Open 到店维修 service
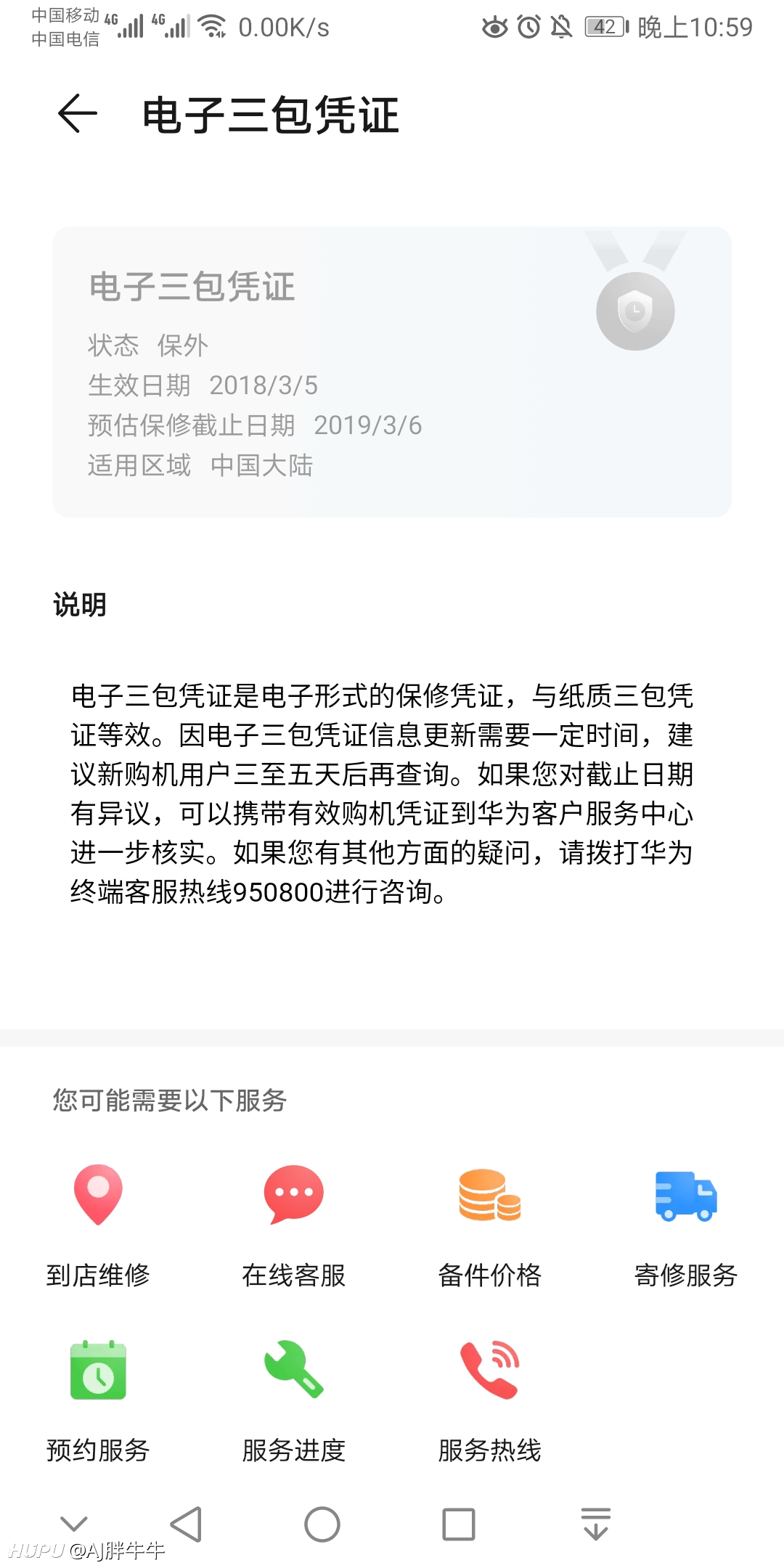The image size is (784, 1568). tap(98, 1226)
